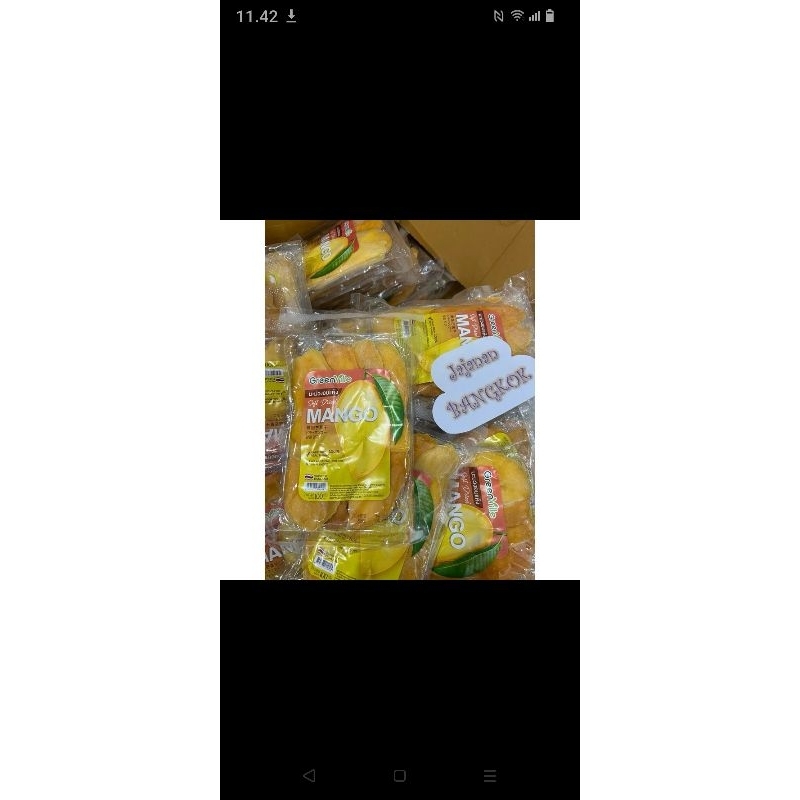Image resolution: width=800 pixels, height=800 pixels.
Task: Open recent apps from the navigation bar
Action: 490,776
